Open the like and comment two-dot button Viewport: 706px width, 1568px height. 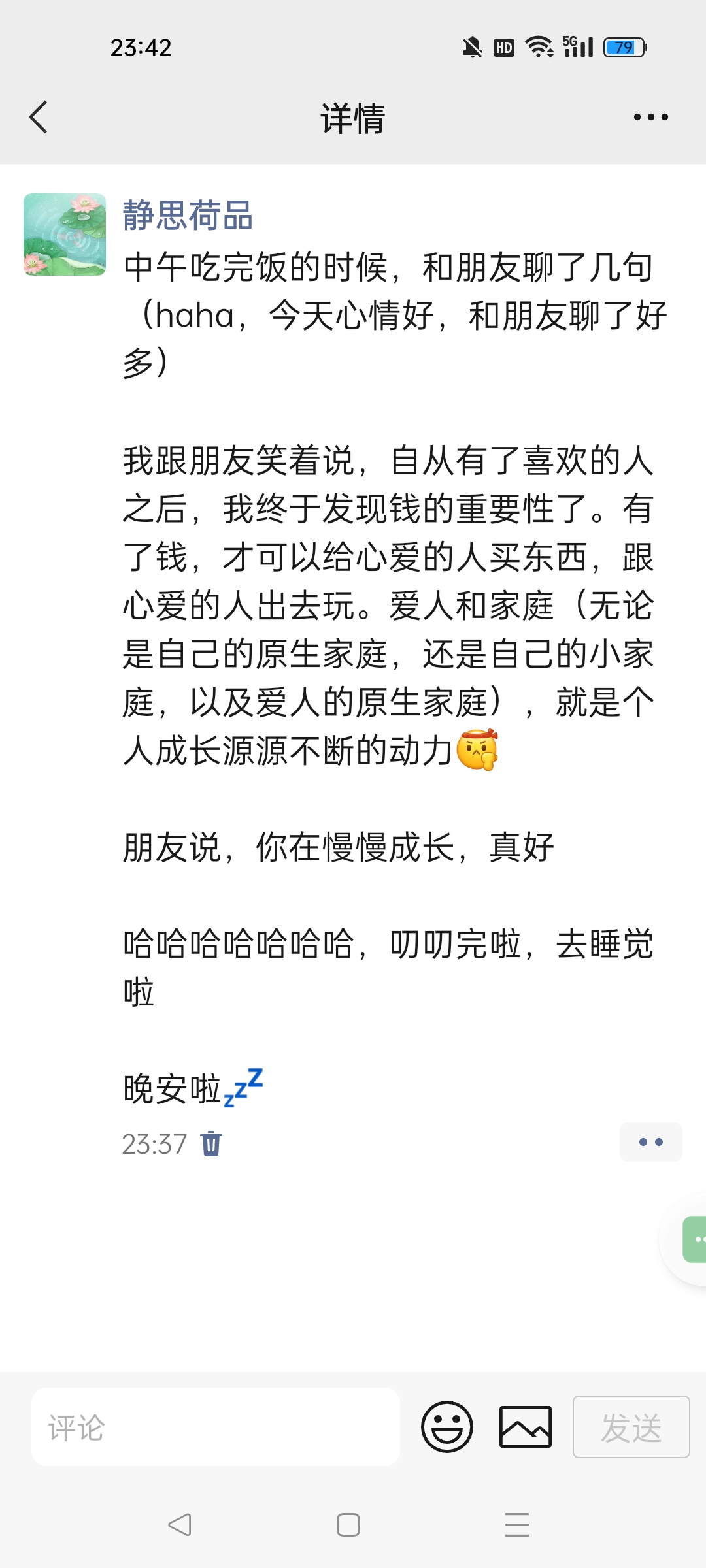[650, 1142]
